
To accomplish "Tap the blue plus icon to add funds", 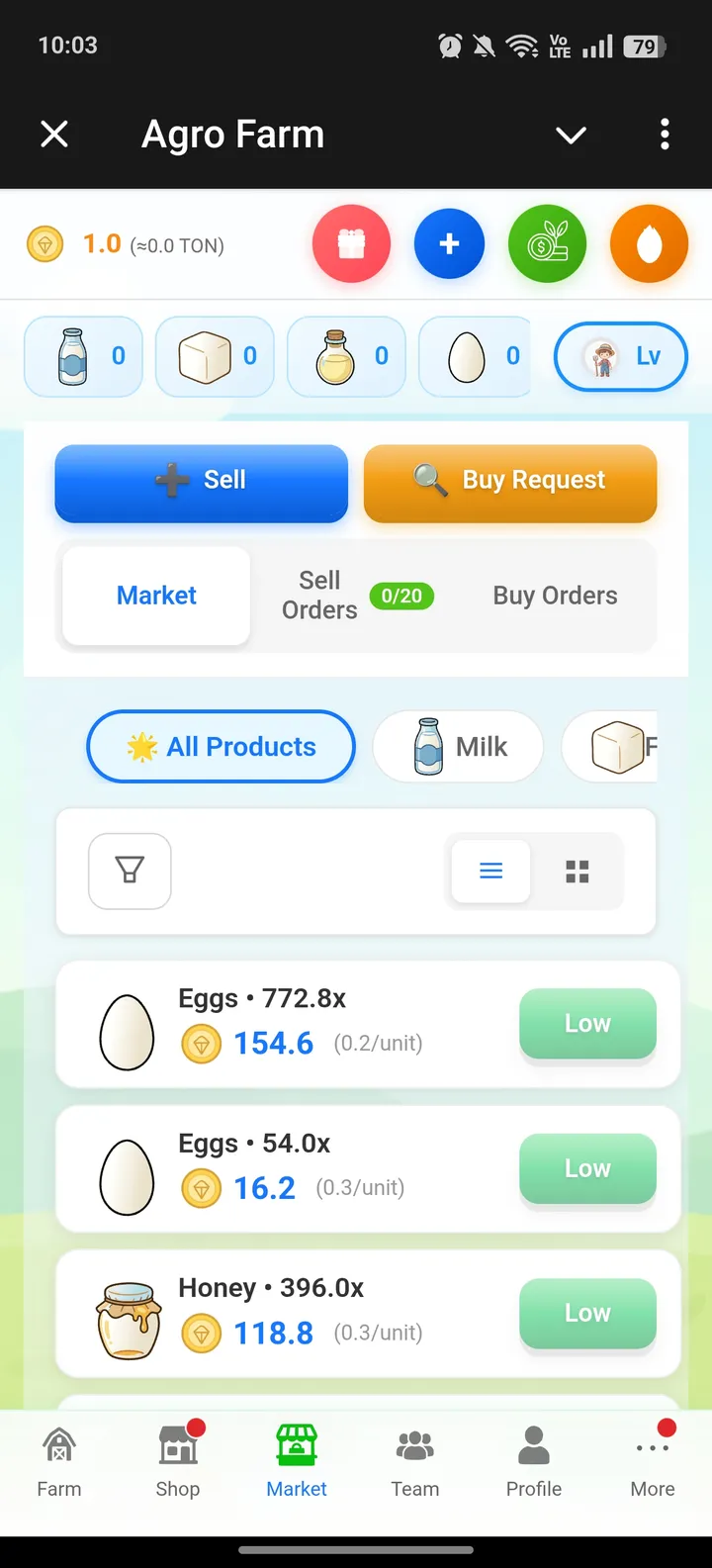I will click(x=449, y=243).
